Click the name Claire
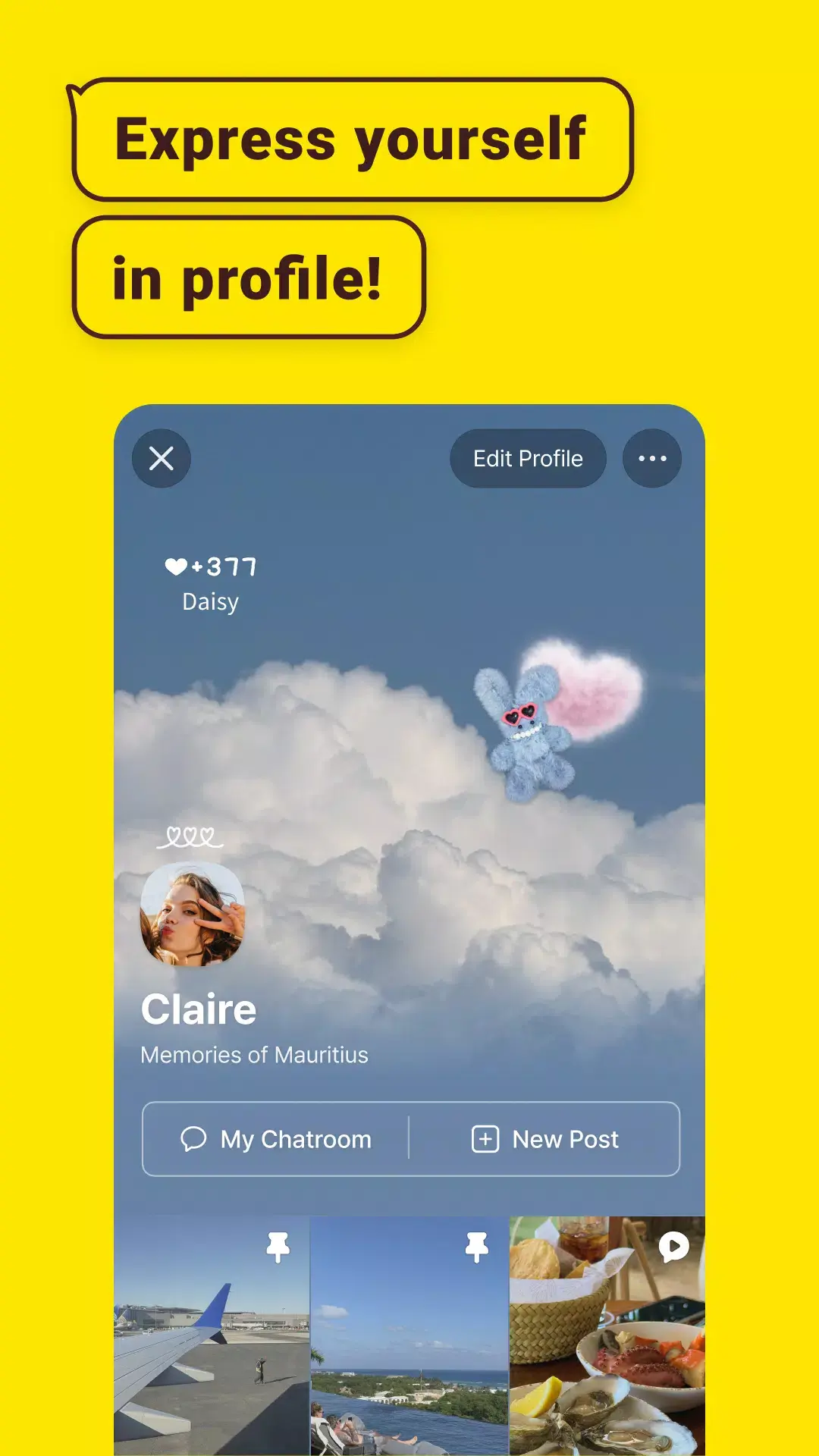 pos(199,1009)
